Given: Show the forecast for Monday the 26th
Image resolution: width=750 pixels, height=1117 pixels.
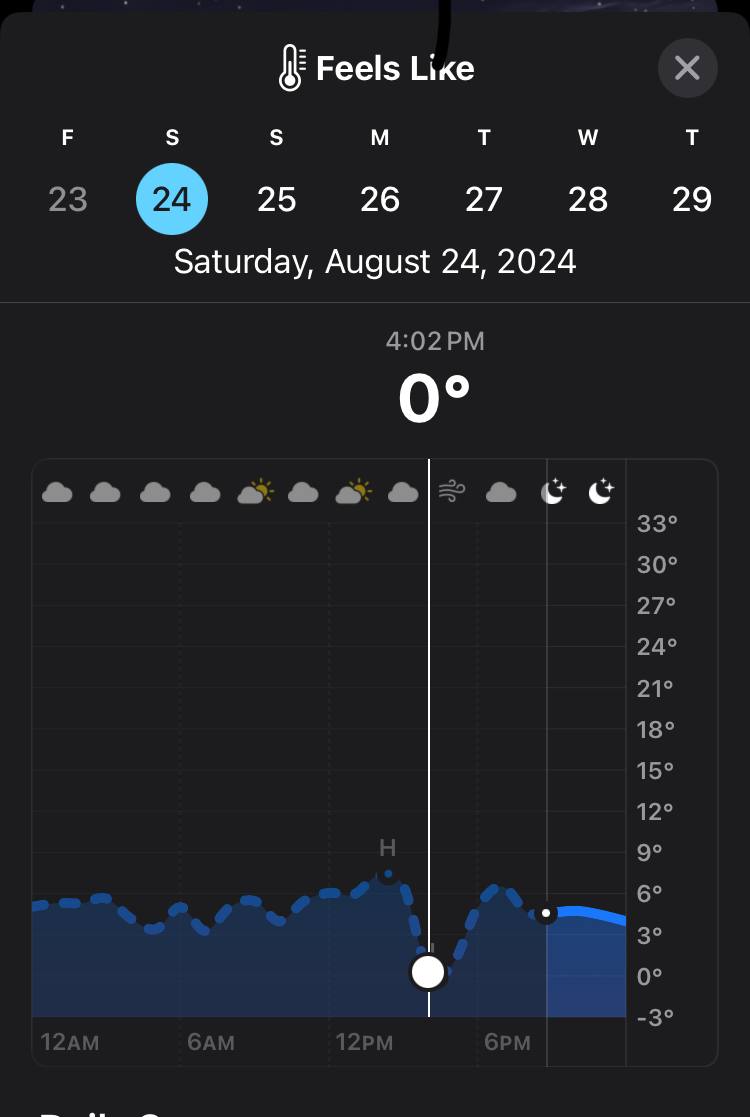Looking at the screenshot, I should point(380,199).
